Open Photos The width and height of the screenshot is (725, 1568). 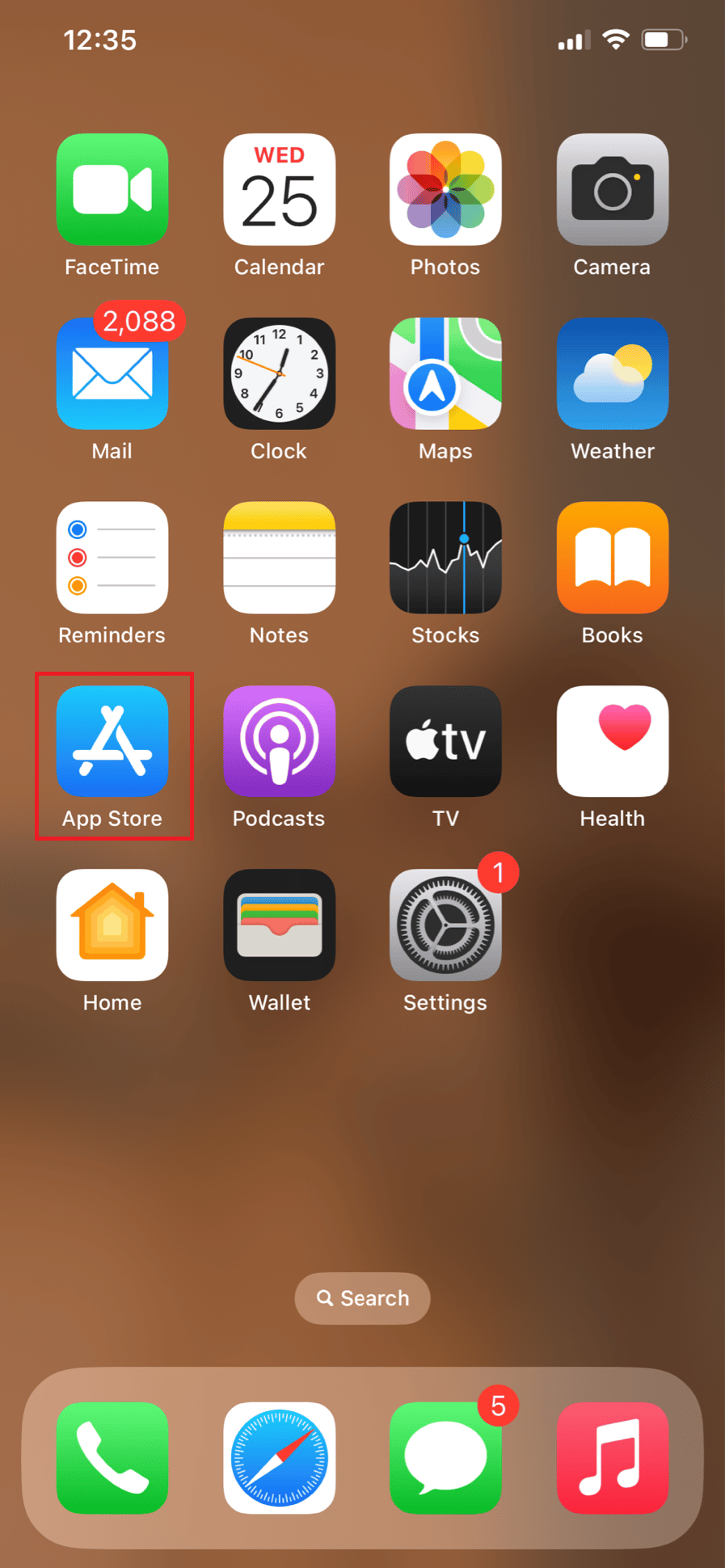pyautogui.click(x=445, y=190)
